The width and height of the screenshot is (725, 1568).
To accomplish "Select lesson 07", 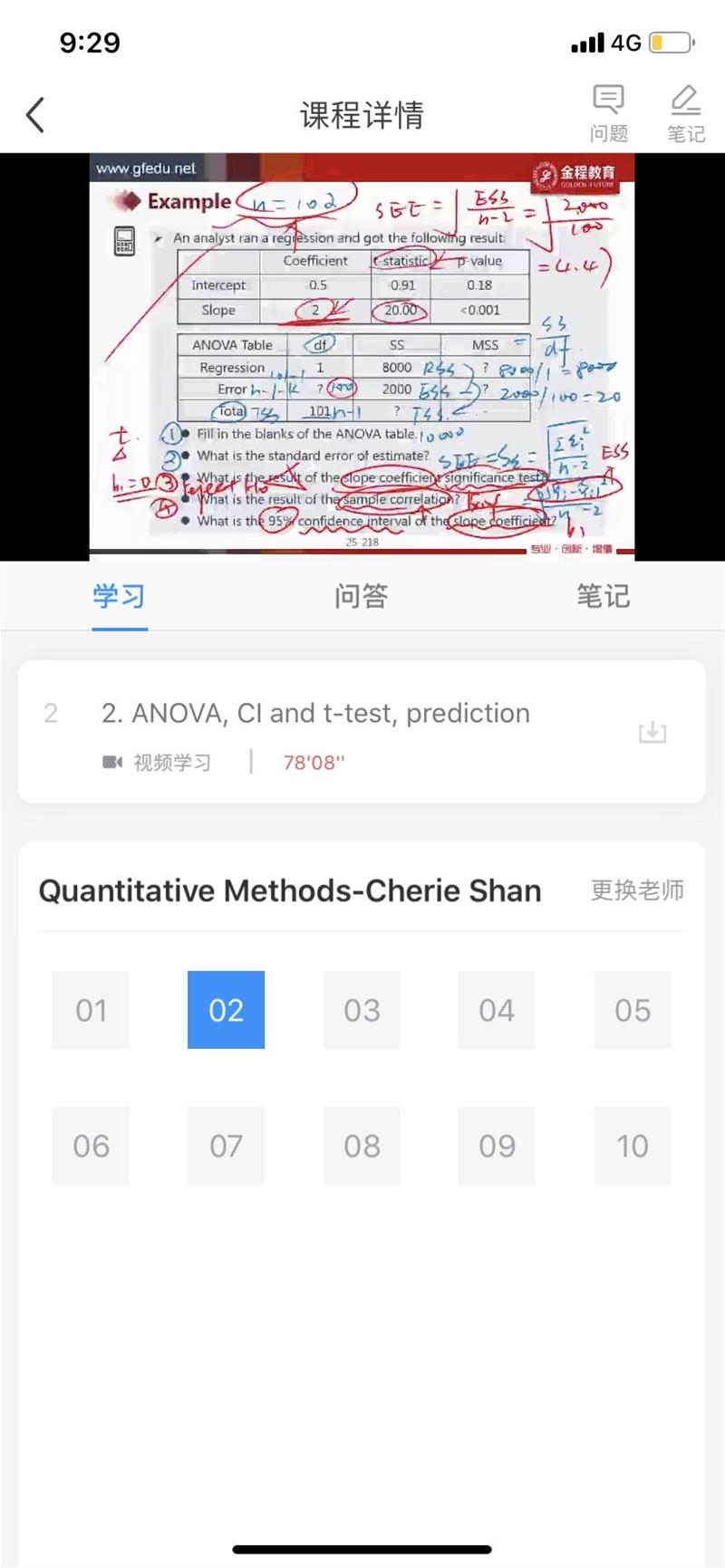I will [x=226, y=1145].
